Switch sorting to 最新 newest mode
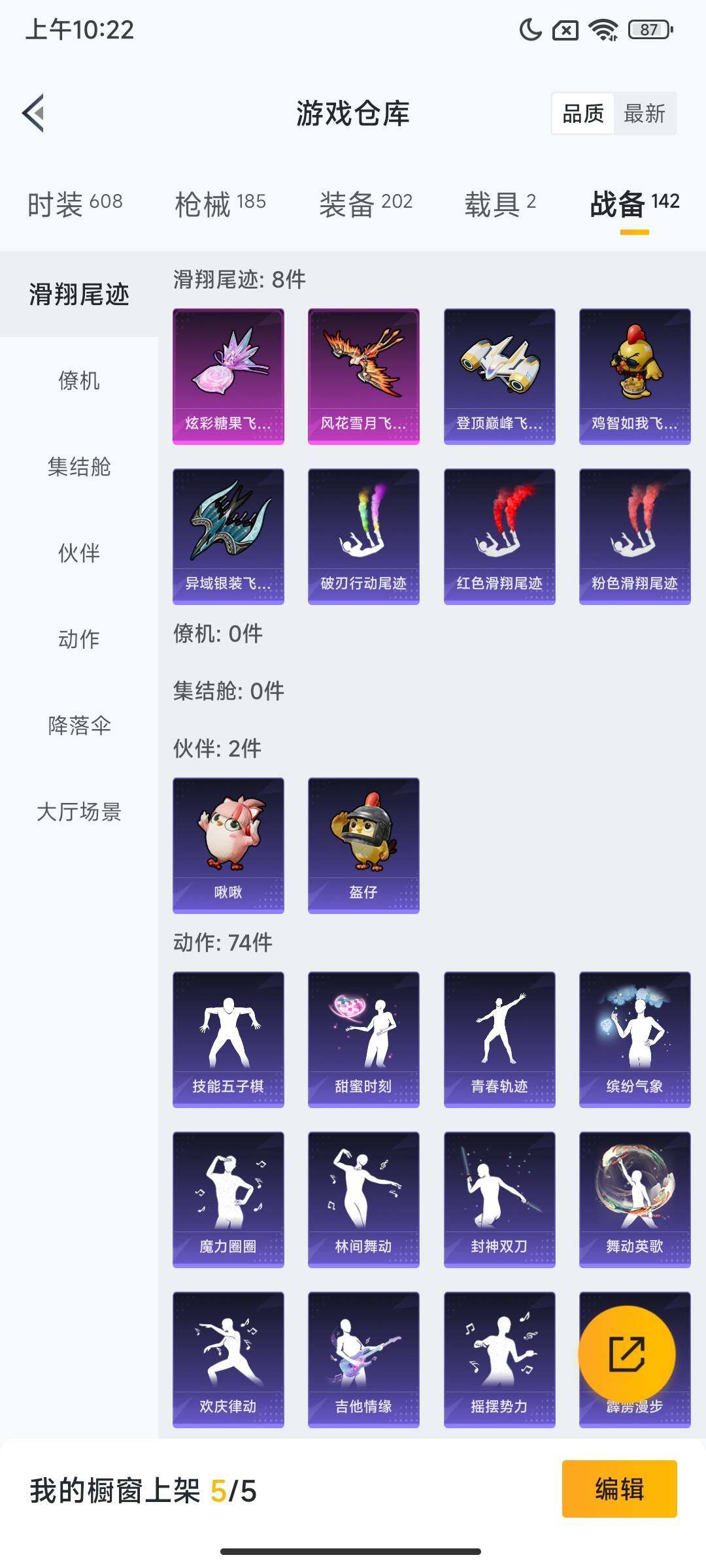The image size is (706, 1568). (643, 114)
